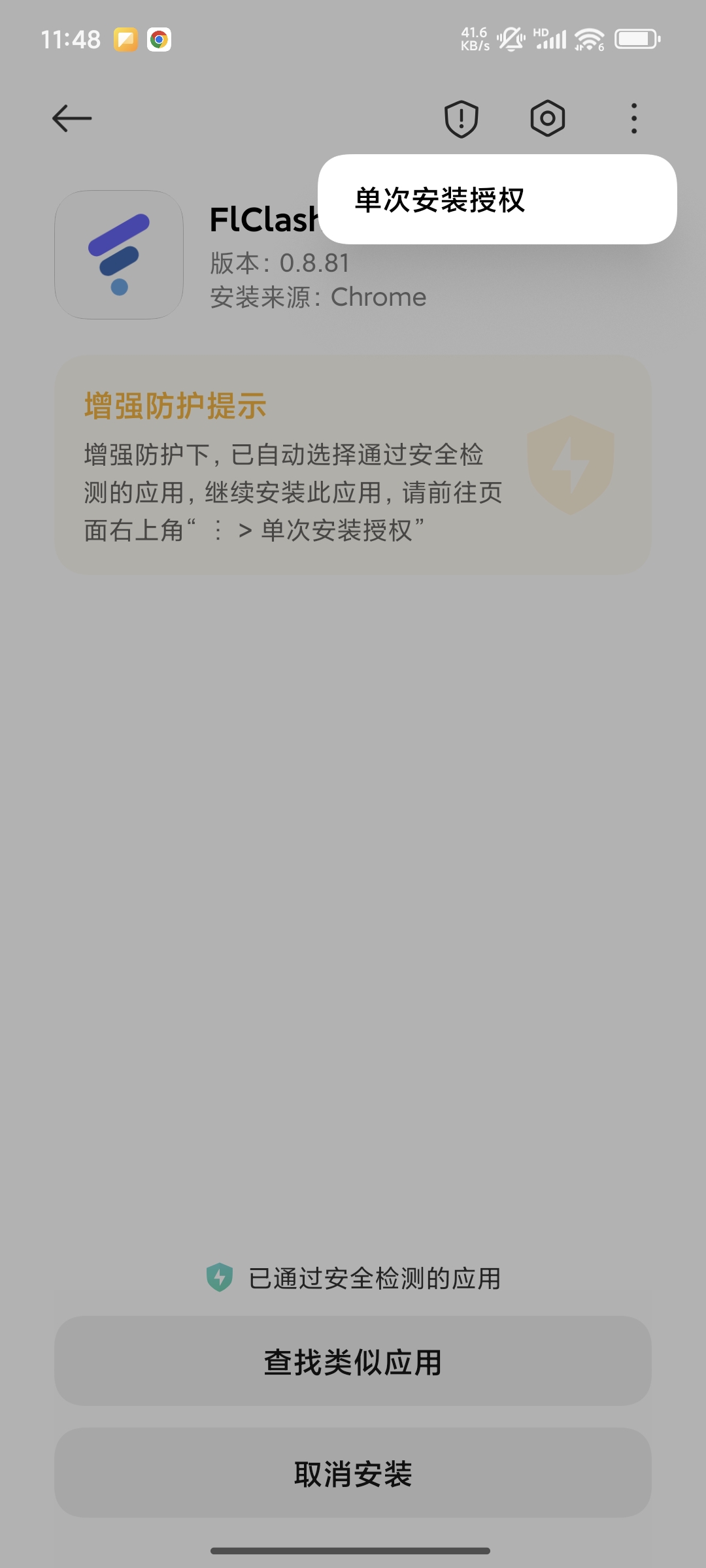Tap the Chrome notification icon in status bar
Viewport: 706px width, 1568px height.
pos(157,39)
